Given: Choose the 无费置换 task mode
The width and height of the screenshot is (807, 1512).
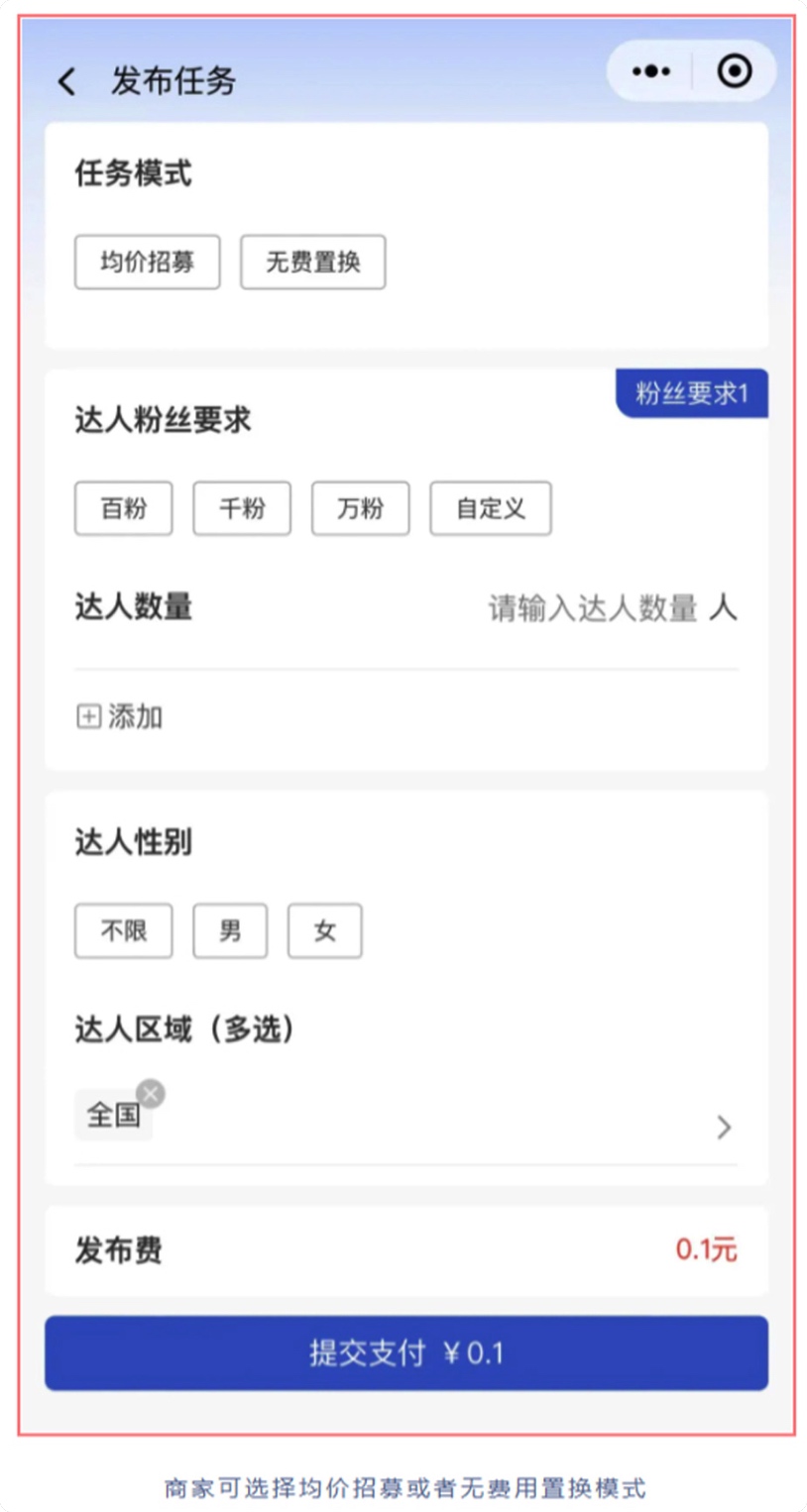Looking at the screenshot, I should pyautogui.click(x=313, y=263).
